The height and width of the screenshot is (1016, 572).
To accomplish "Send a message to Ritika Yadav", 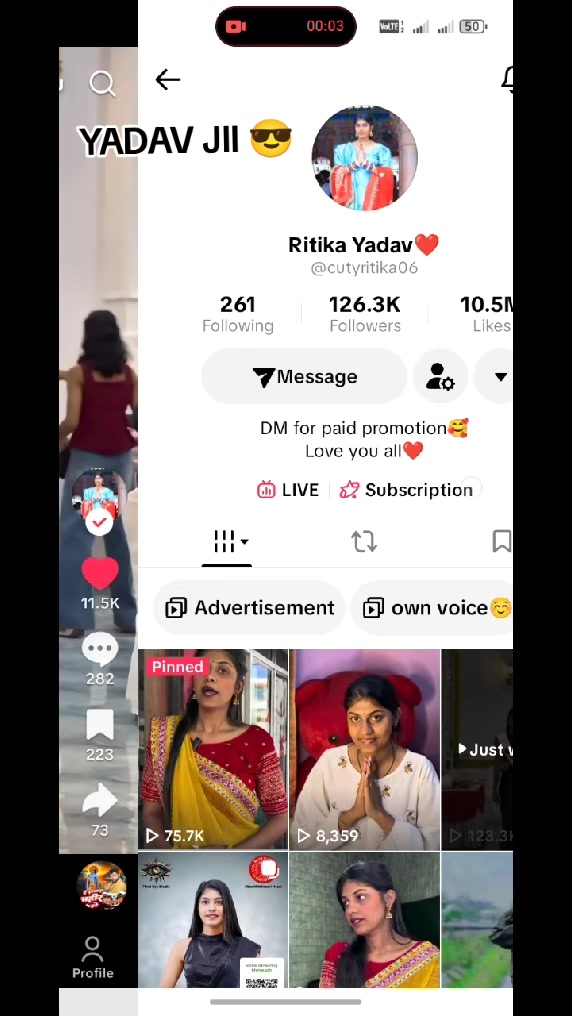I will pos(304,376).
